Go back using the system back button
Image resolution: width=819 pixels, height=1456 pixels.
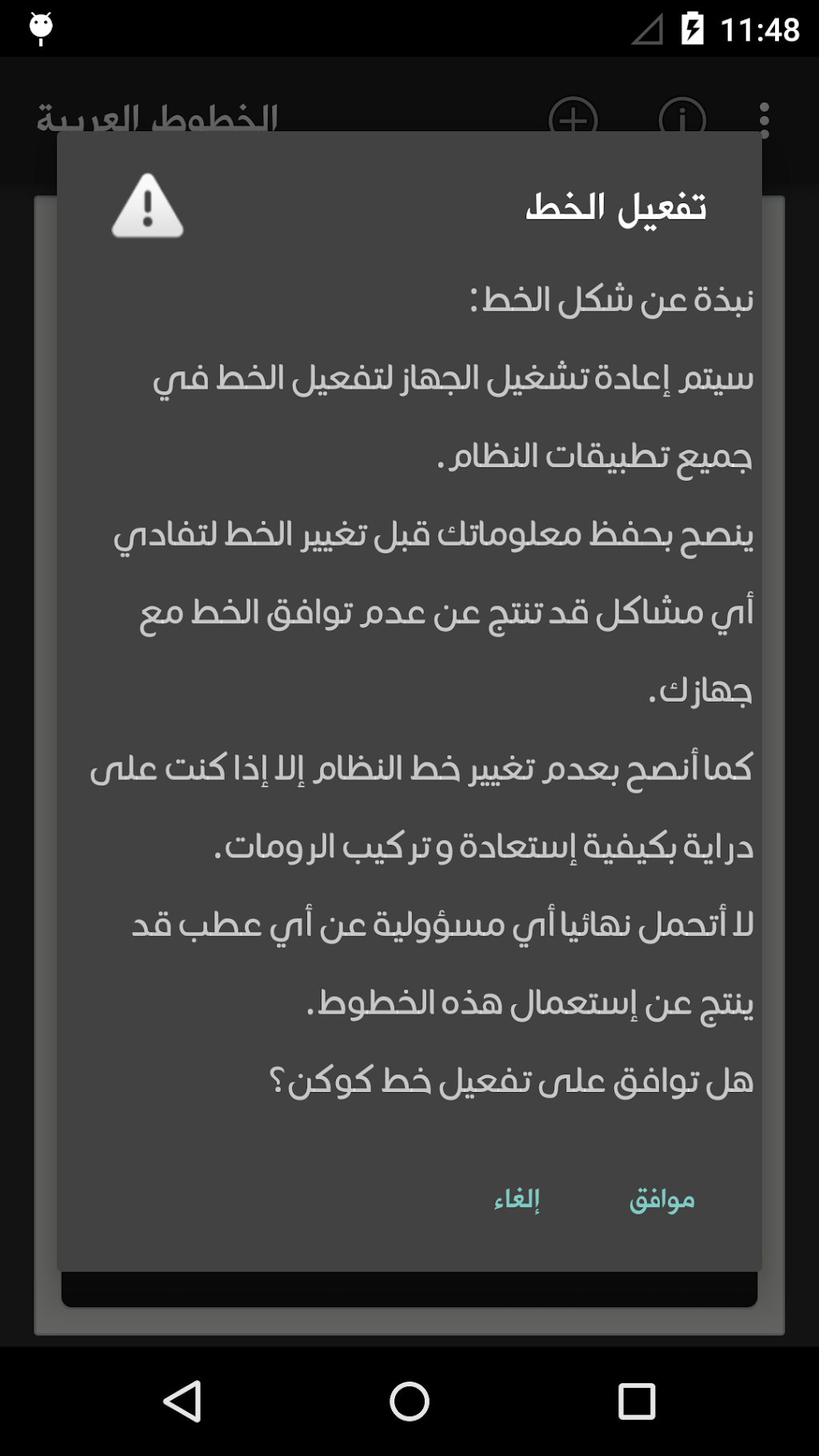(182, 1402)
